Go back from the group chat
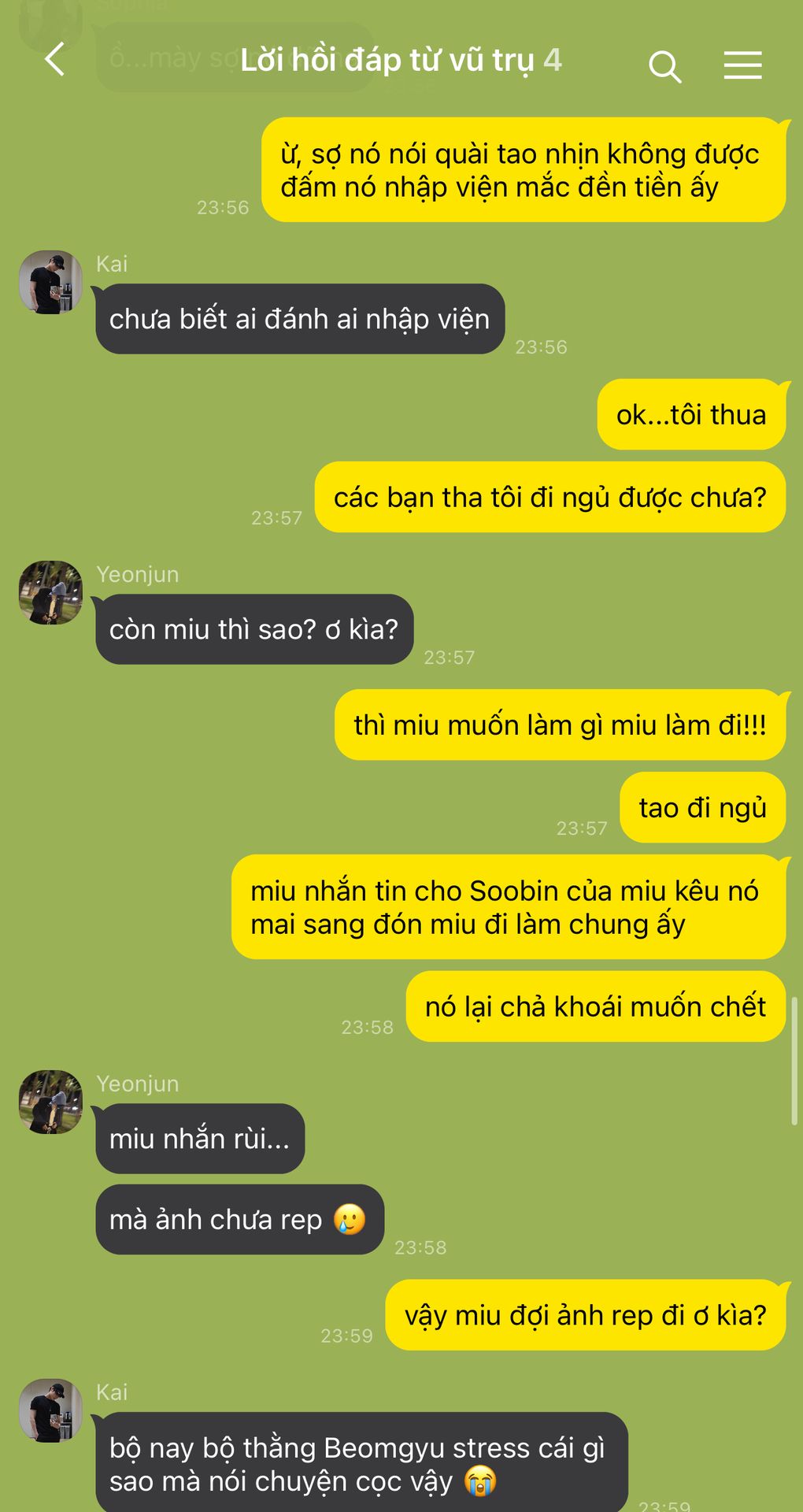This screenshot has height=1512, width=803. pyautogui.click(x=54, y=60)
